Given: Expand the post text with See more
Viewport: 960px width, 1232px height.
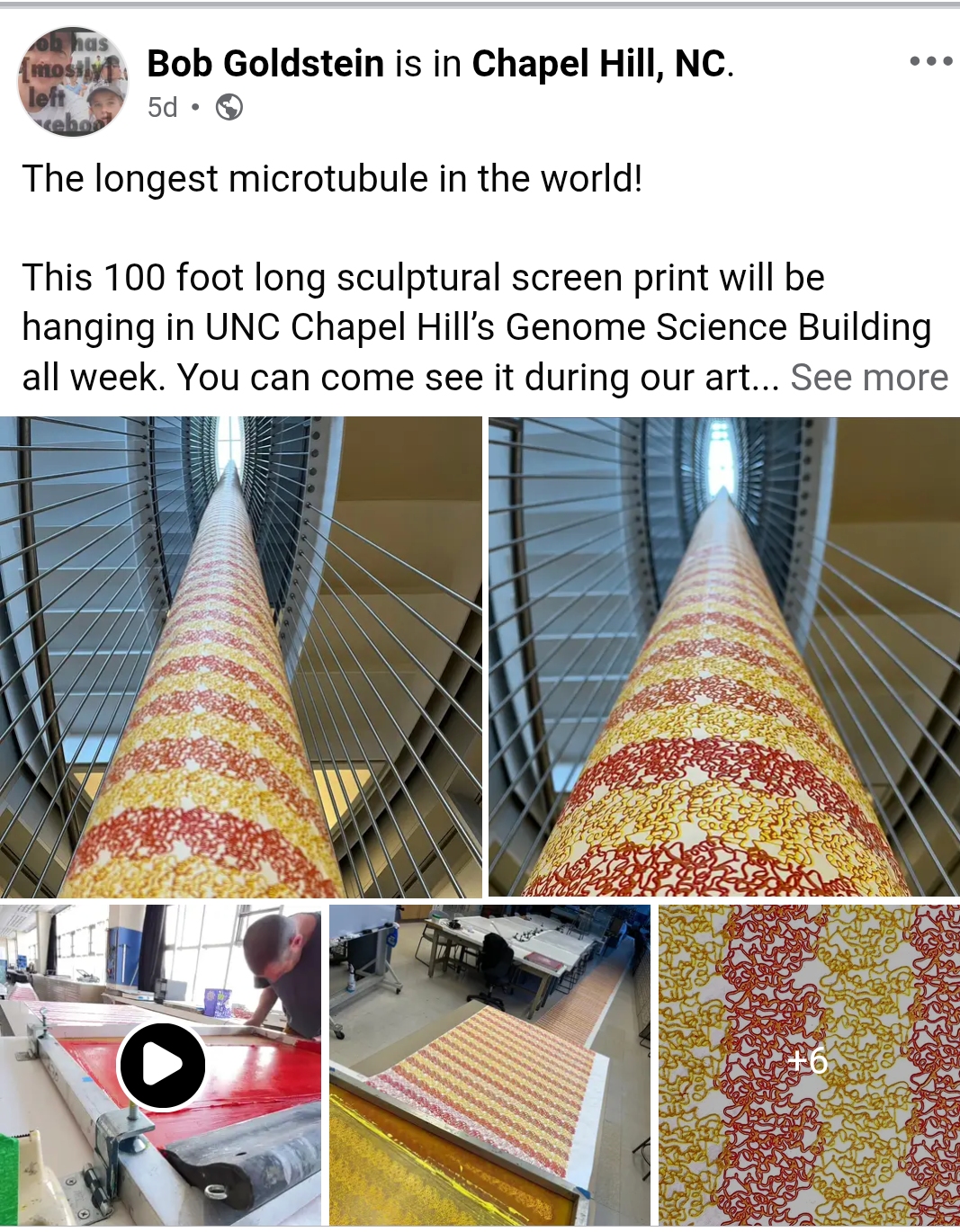Looking at the screenshot, I should click(868, 378).
